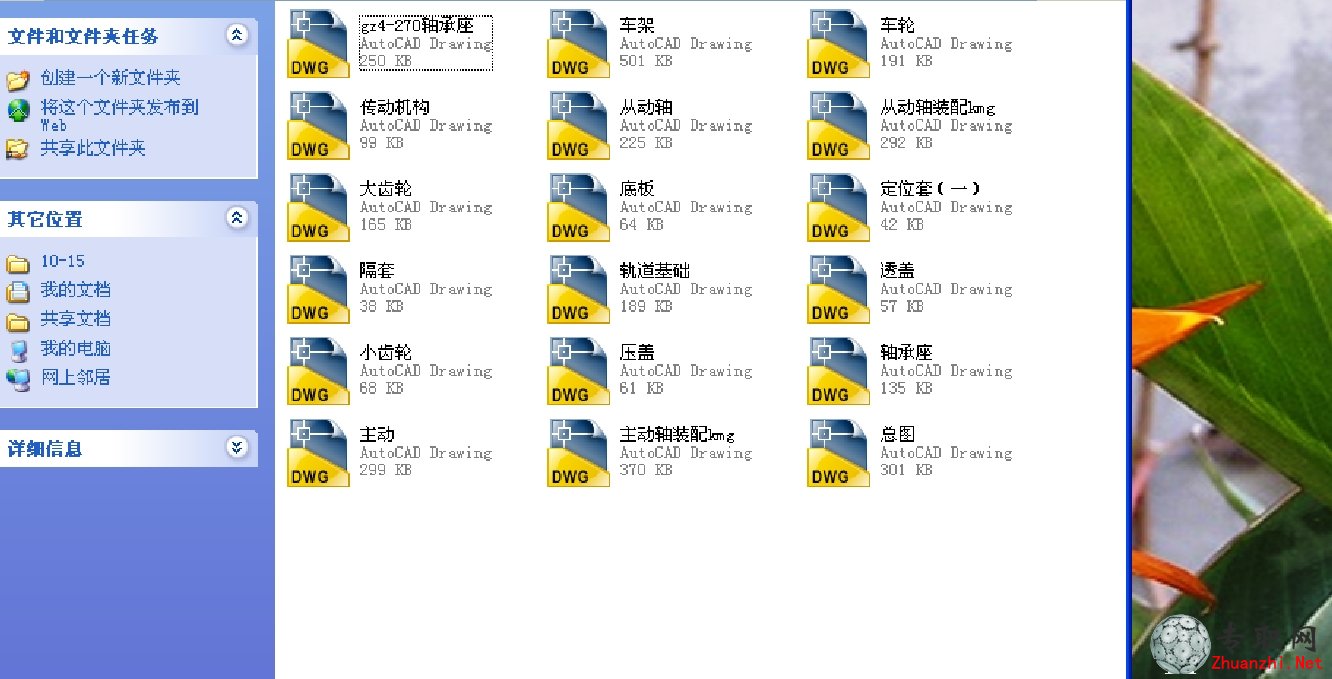The height and width of the screenshot is (679, 1332).
Task: Open the gz4-270轴承座 drawing file
Action: pos(319,44)
